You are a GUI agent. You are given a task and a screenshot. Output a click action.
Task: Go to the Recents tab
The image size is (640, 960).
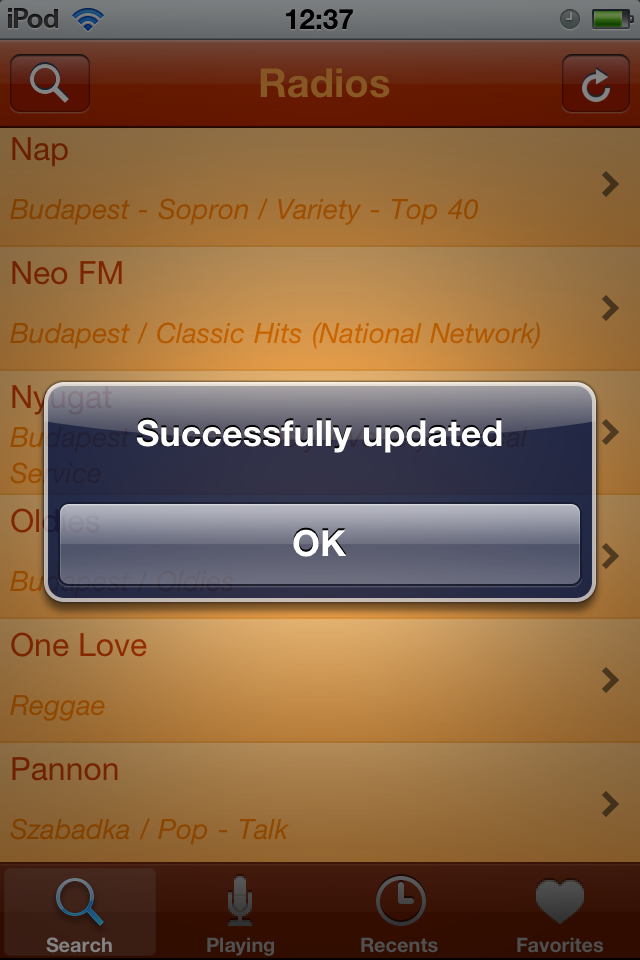coord(399,912)
